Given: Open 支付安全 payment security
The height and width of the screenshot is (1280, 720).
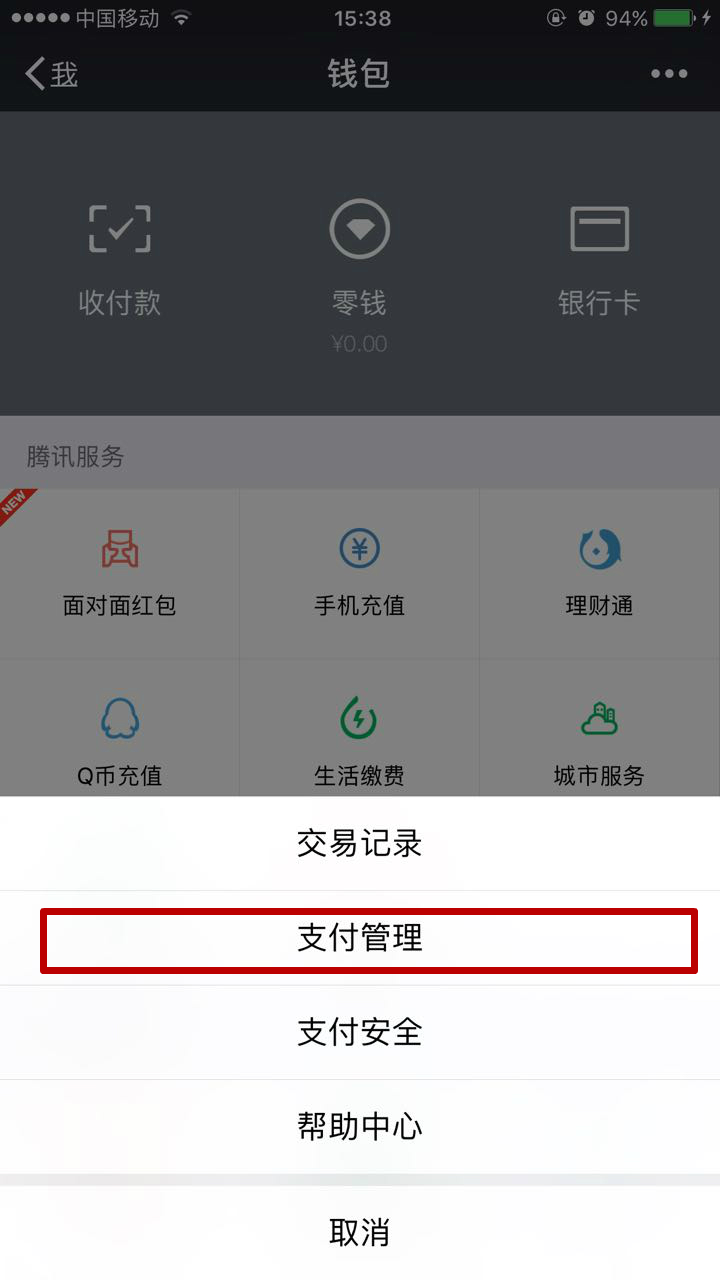Looking at the screenshot, I should [x=360, y=1032].
